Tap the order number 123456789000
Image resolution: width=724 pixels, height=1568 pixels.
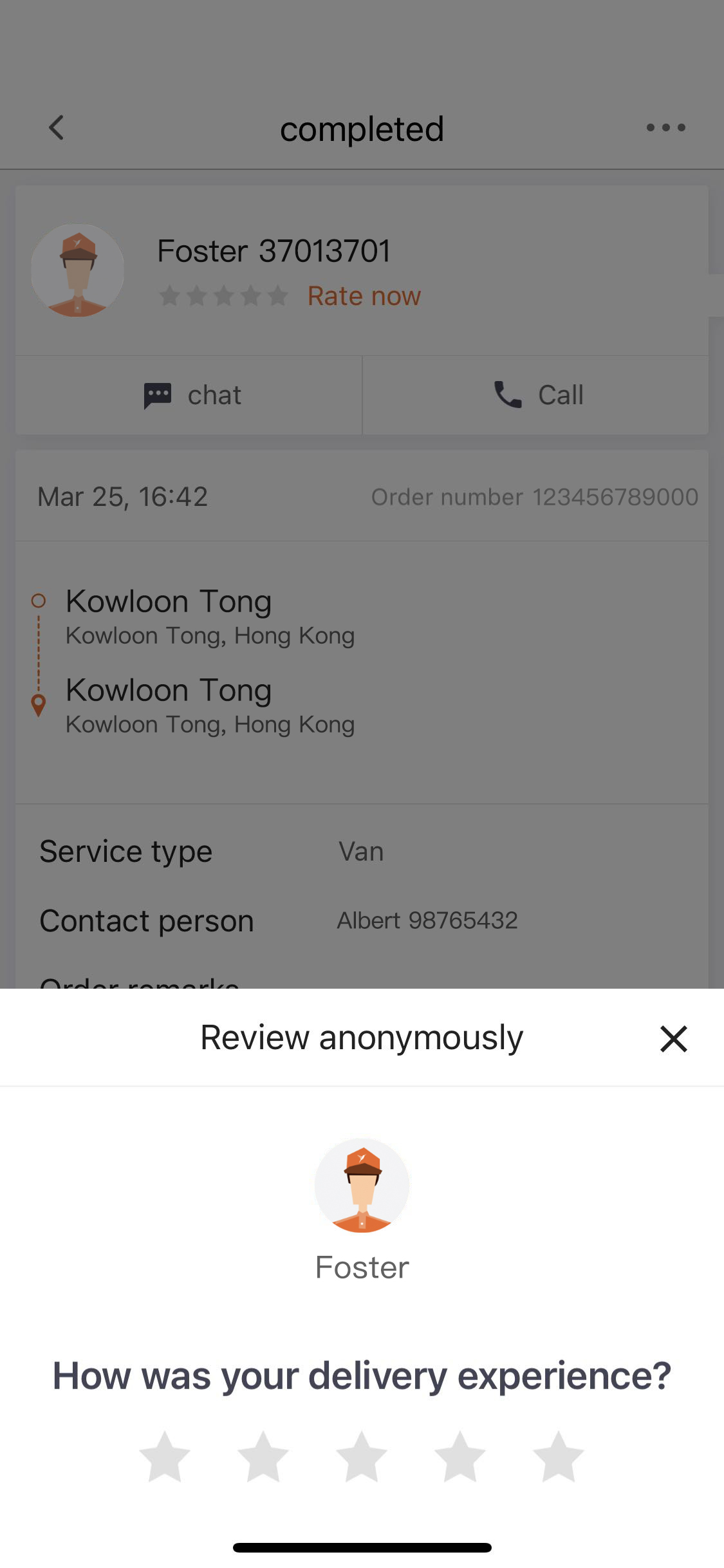[615, 496]
